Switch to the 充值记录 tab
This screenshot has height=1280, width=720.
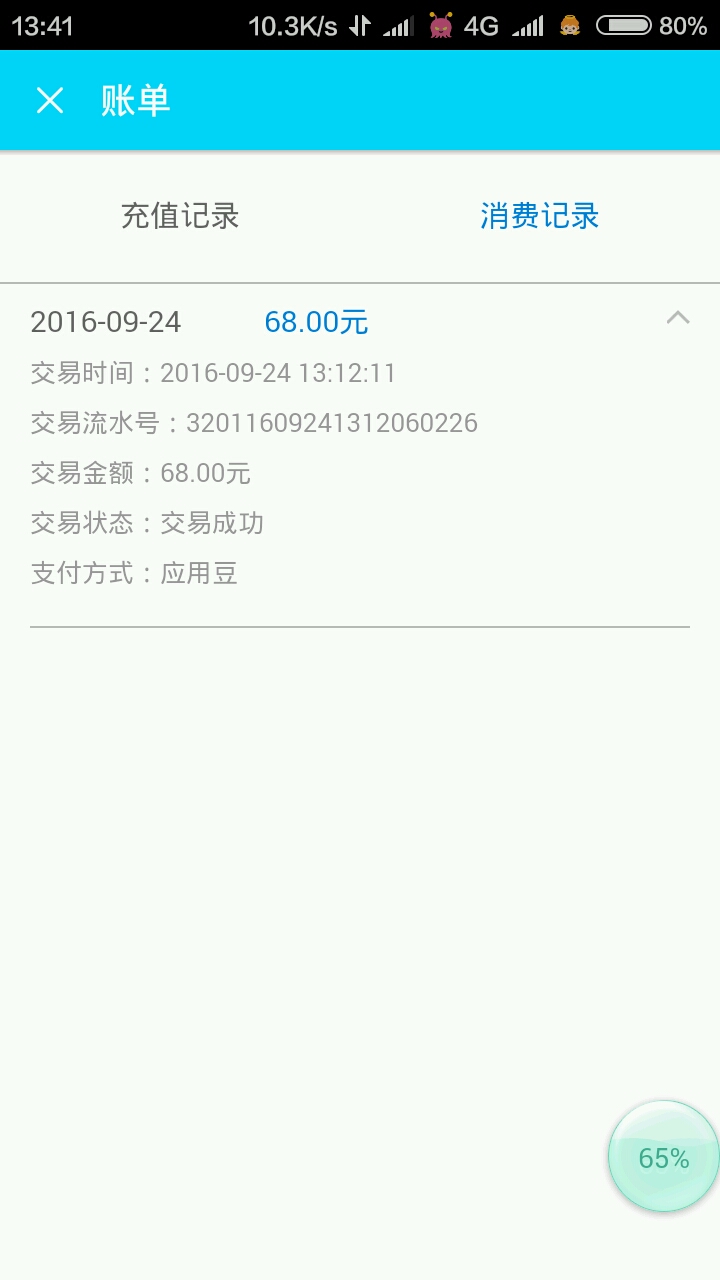180,216
